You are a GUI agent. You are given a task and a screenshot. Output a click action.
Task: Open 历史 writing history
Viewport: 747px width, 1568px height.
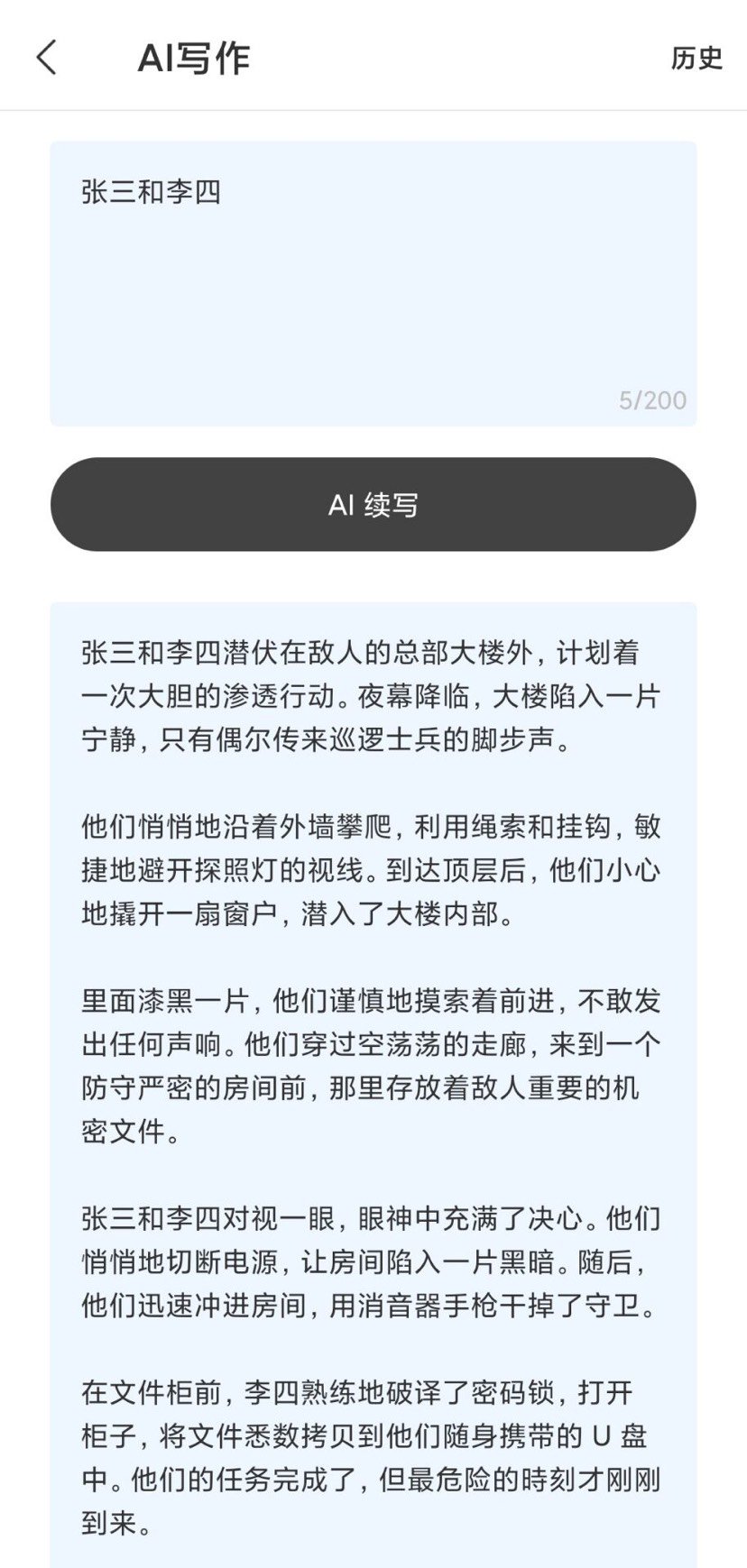(696, 58)
